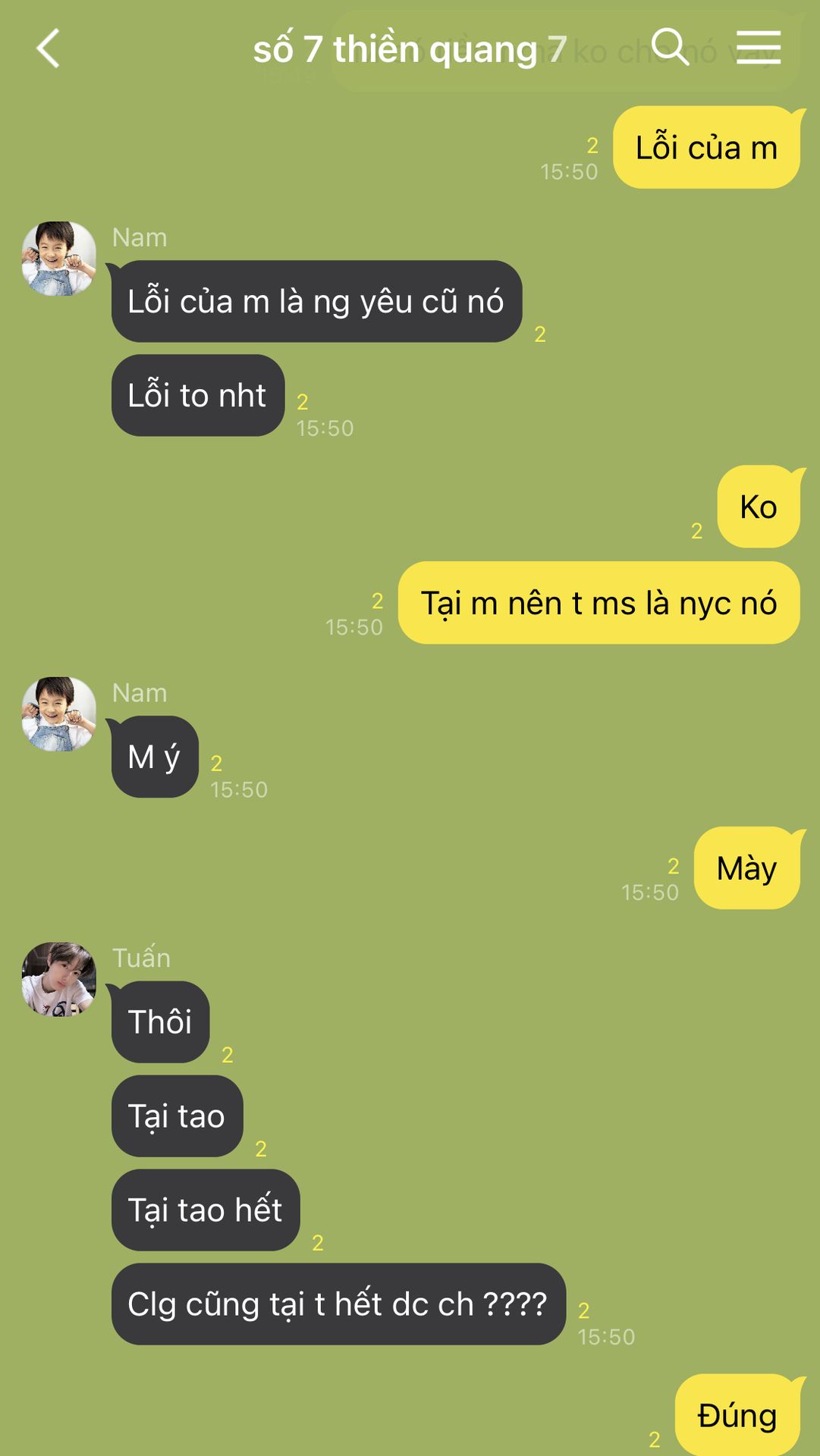Open Tuấn's profile picture
Viewport: 820px width, 1456px height.
(x=59, y=979)
